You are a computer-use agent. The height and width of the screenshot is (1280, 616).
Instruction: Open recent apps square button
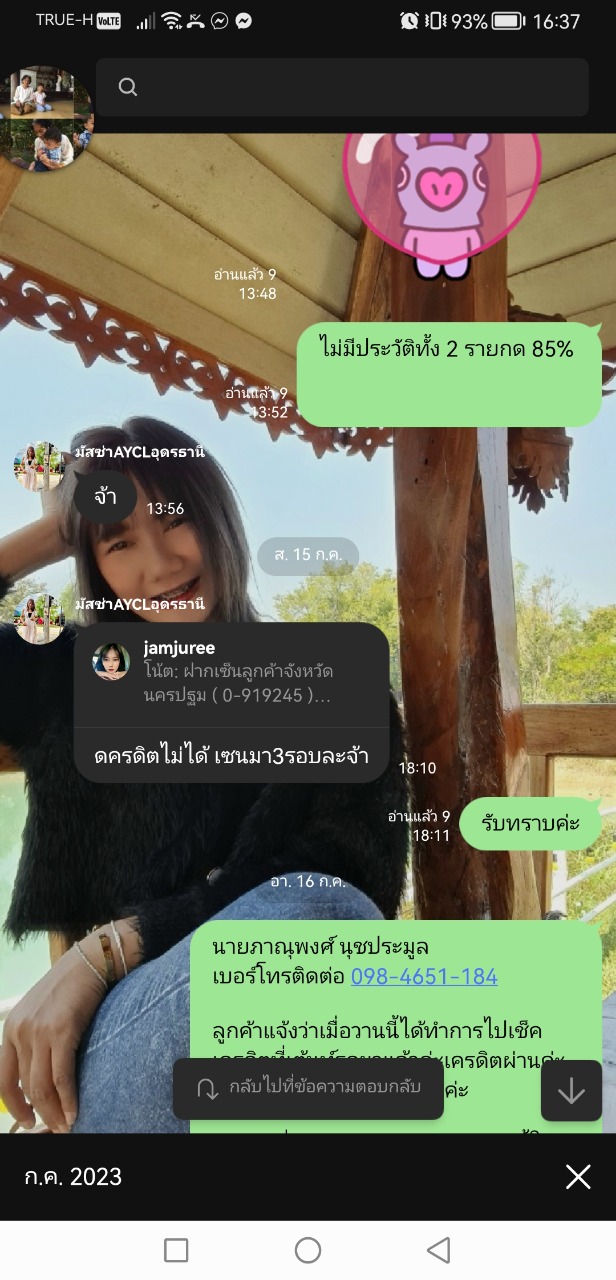[x=176, y=1250]
